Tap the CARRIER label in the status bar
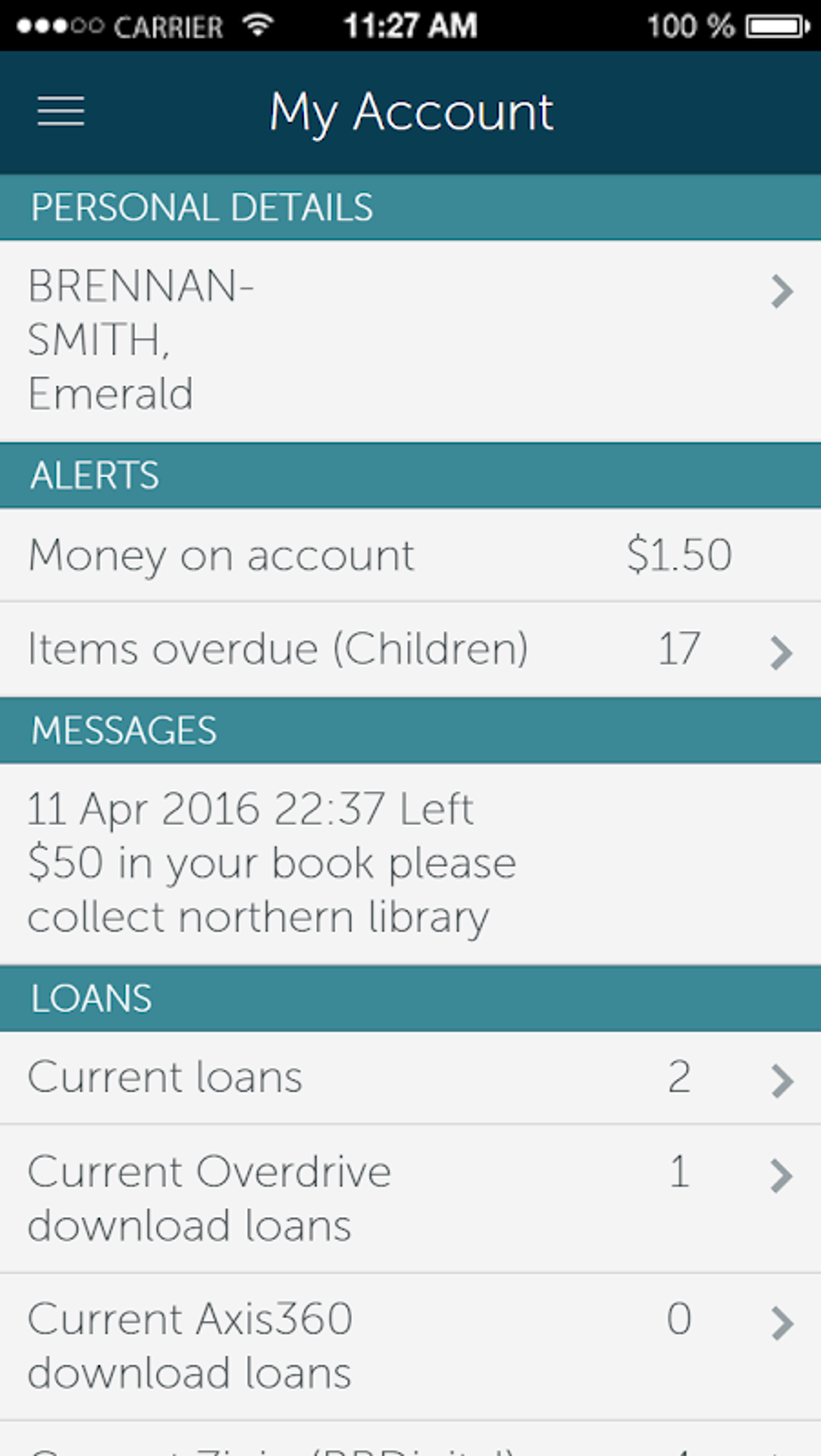 pos(165,27)
